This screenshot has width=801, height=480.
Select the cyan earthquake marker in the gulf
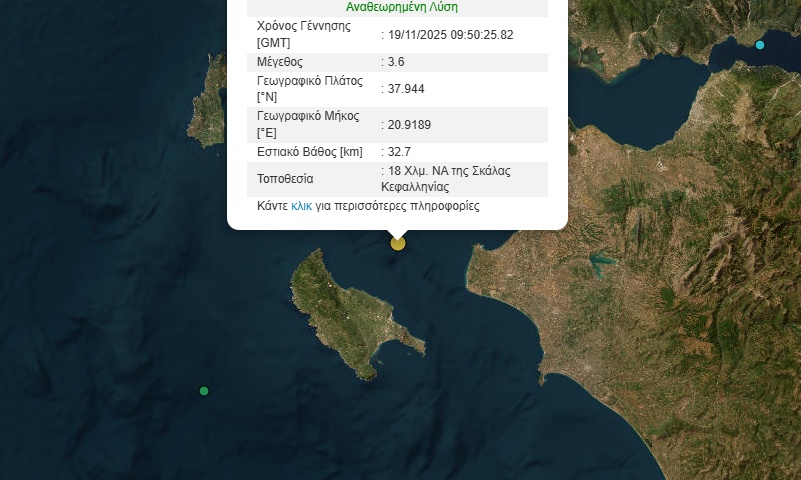[x=760, y=45]
